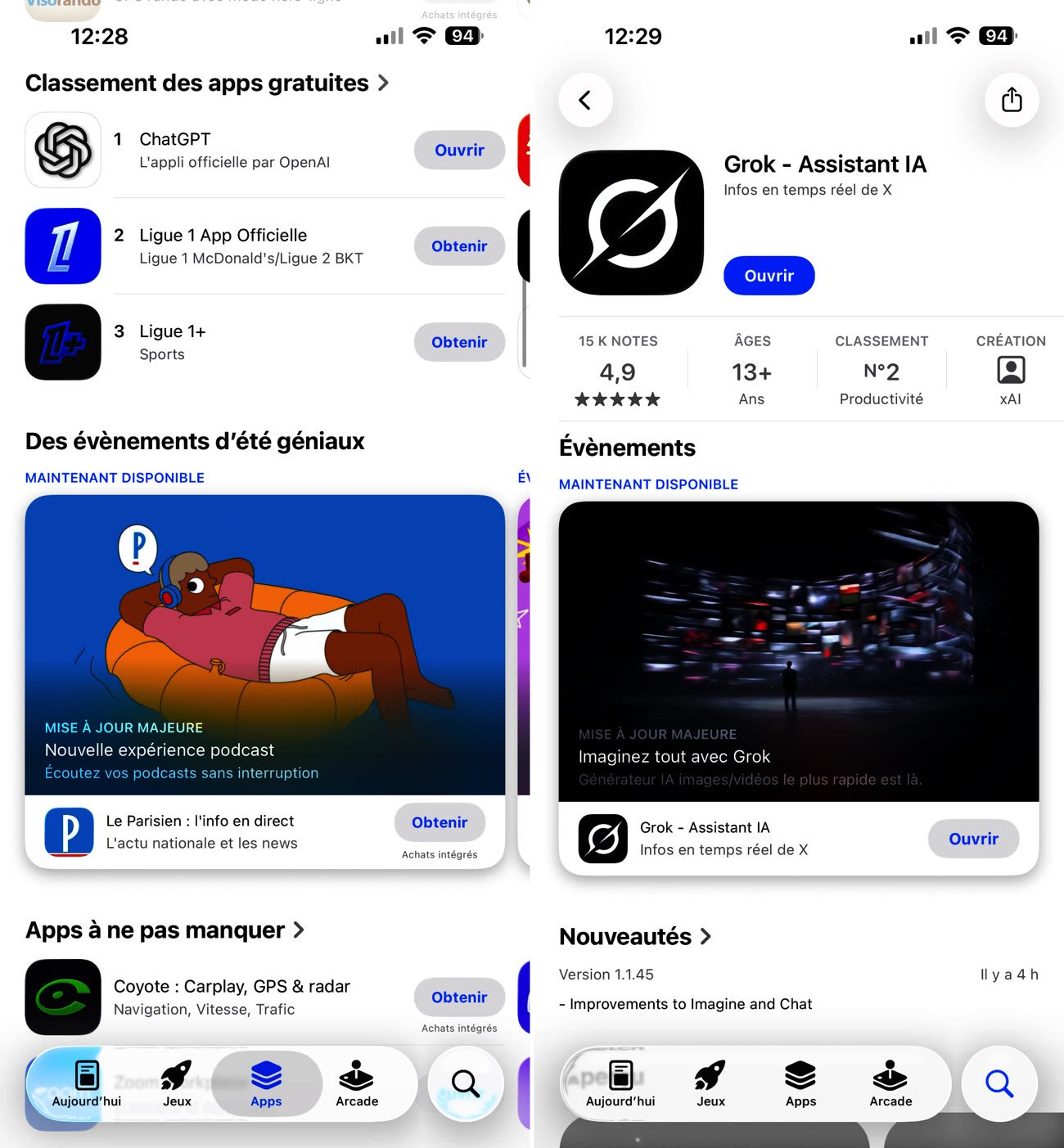Tap Obtenir next to Ligue 1+ Sports

coord(459,343)
